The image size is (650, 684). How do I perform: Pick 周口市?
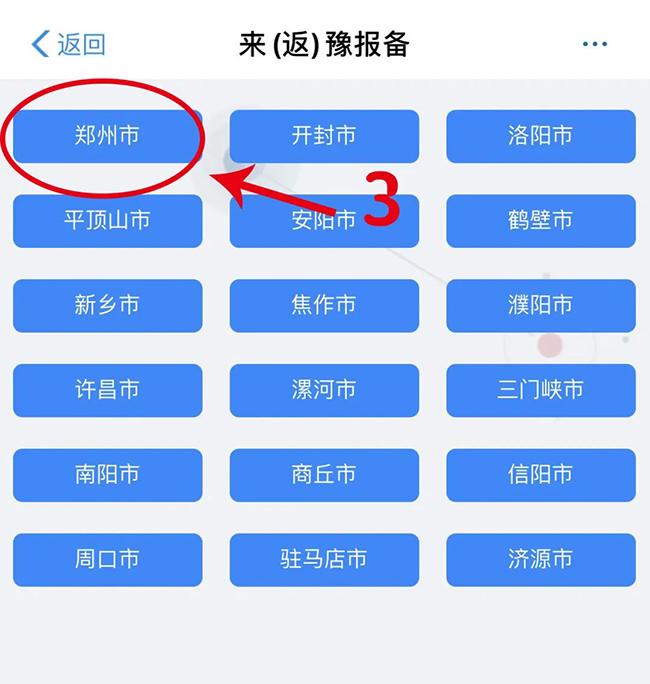point(107,560)
